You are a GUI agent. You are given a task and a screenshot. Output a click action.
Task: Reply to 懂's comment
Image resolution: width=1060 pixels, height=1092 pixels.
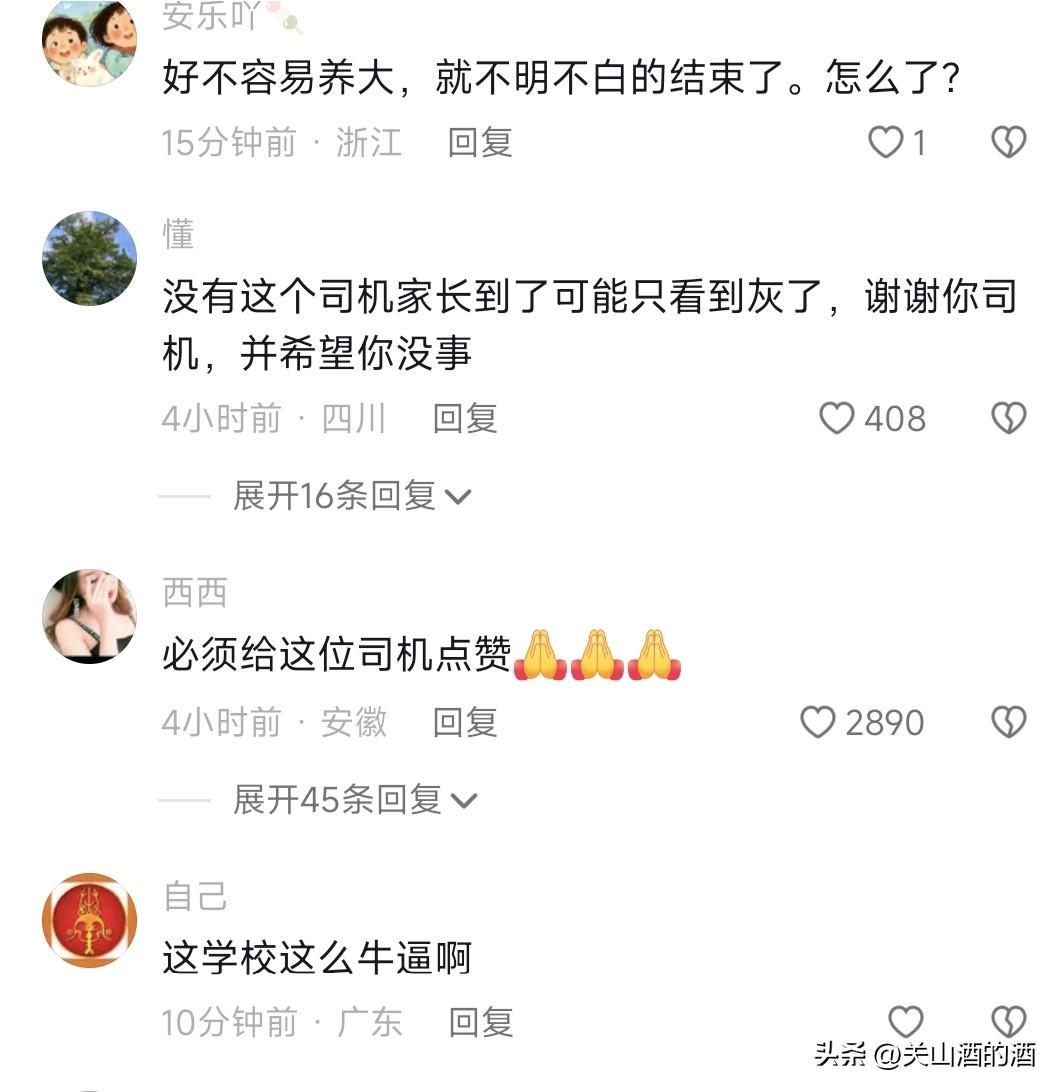465,418
